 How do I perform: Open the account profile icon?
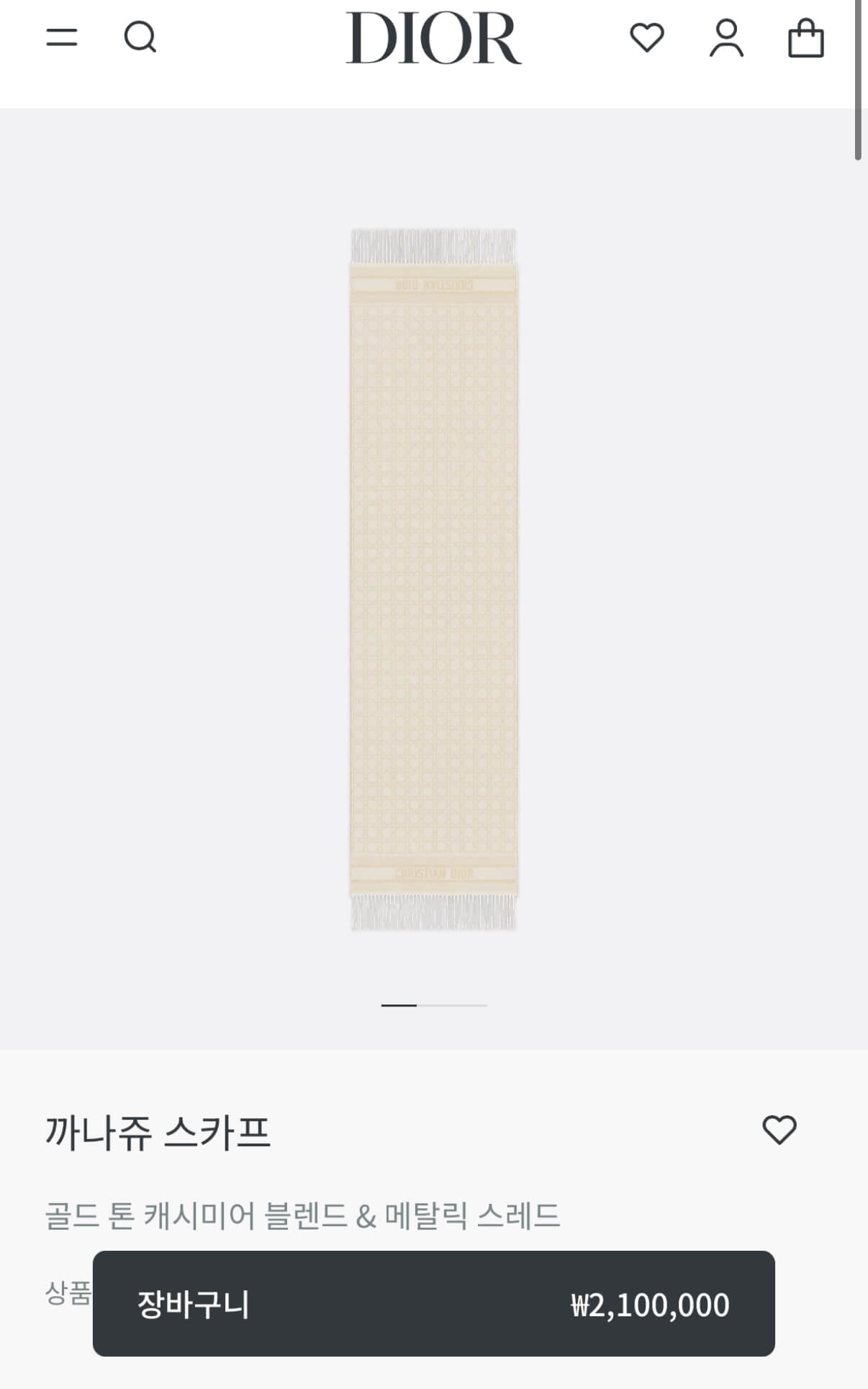[726, 38]
